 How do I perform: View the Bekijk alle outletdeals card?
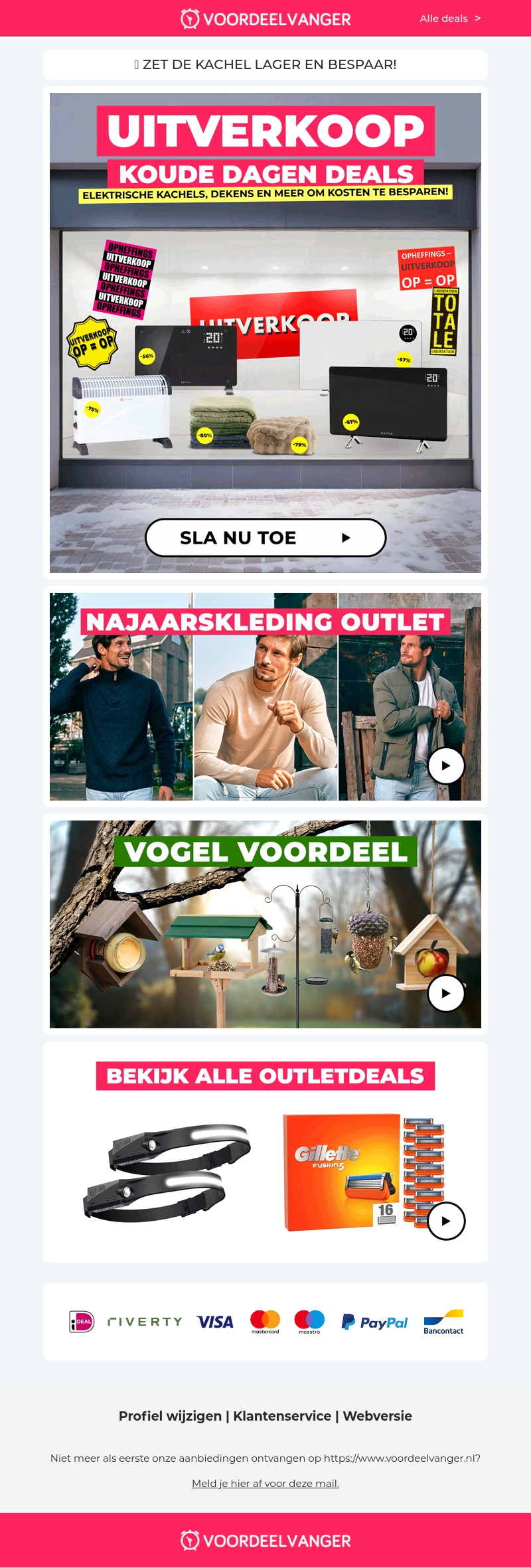(x=265, y=1152)
